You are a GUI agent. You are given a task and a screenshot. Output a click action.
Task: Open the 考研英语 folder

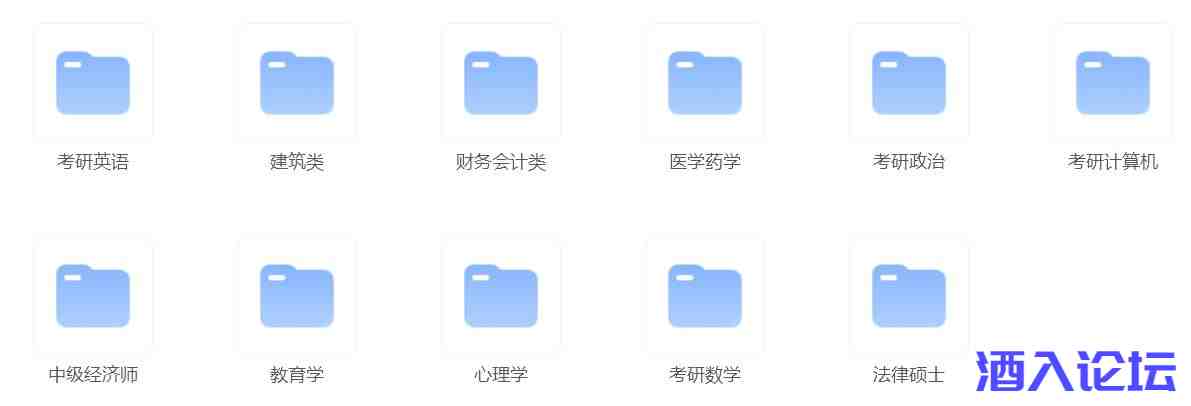93,83
